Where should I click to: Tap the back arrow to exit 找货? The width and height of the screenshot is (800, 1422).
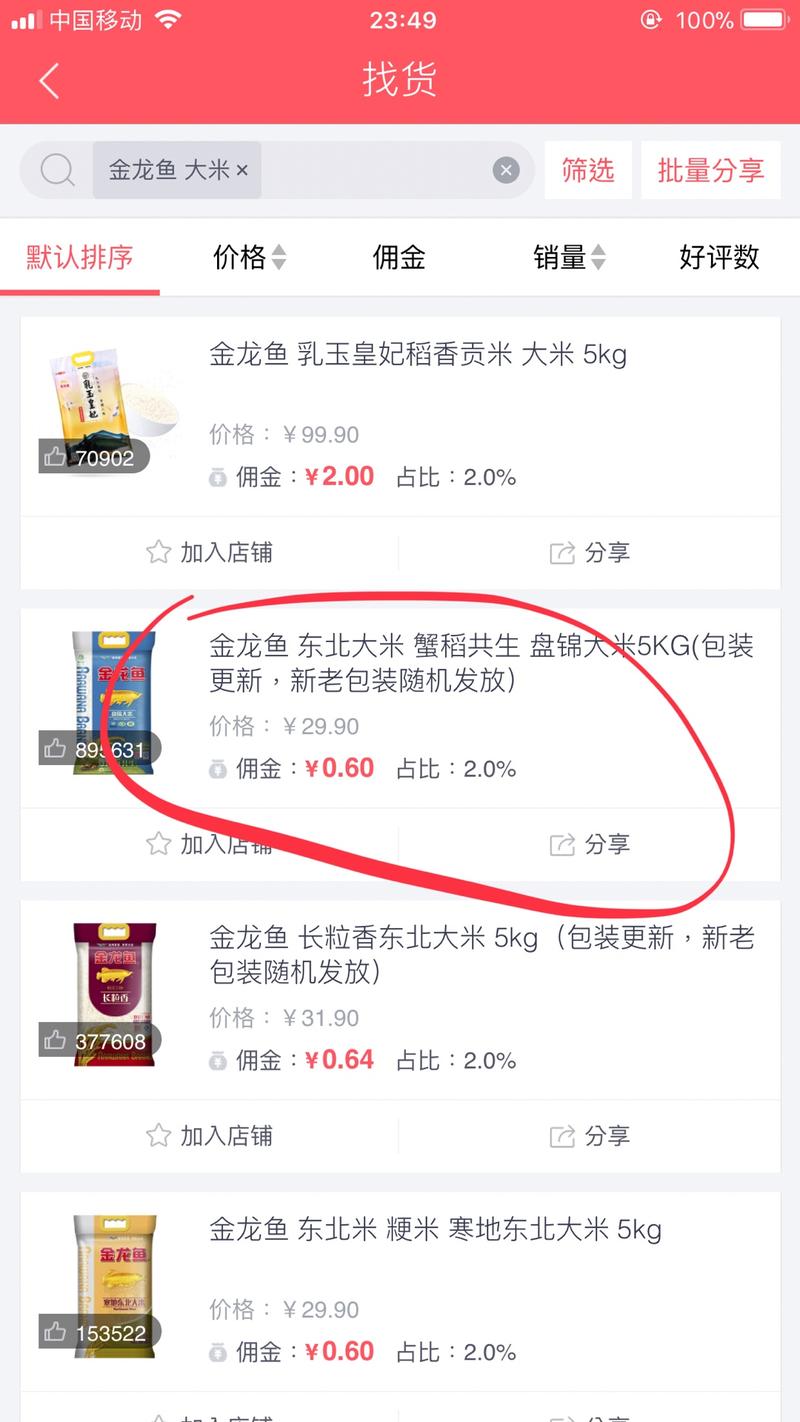[48, 80]
